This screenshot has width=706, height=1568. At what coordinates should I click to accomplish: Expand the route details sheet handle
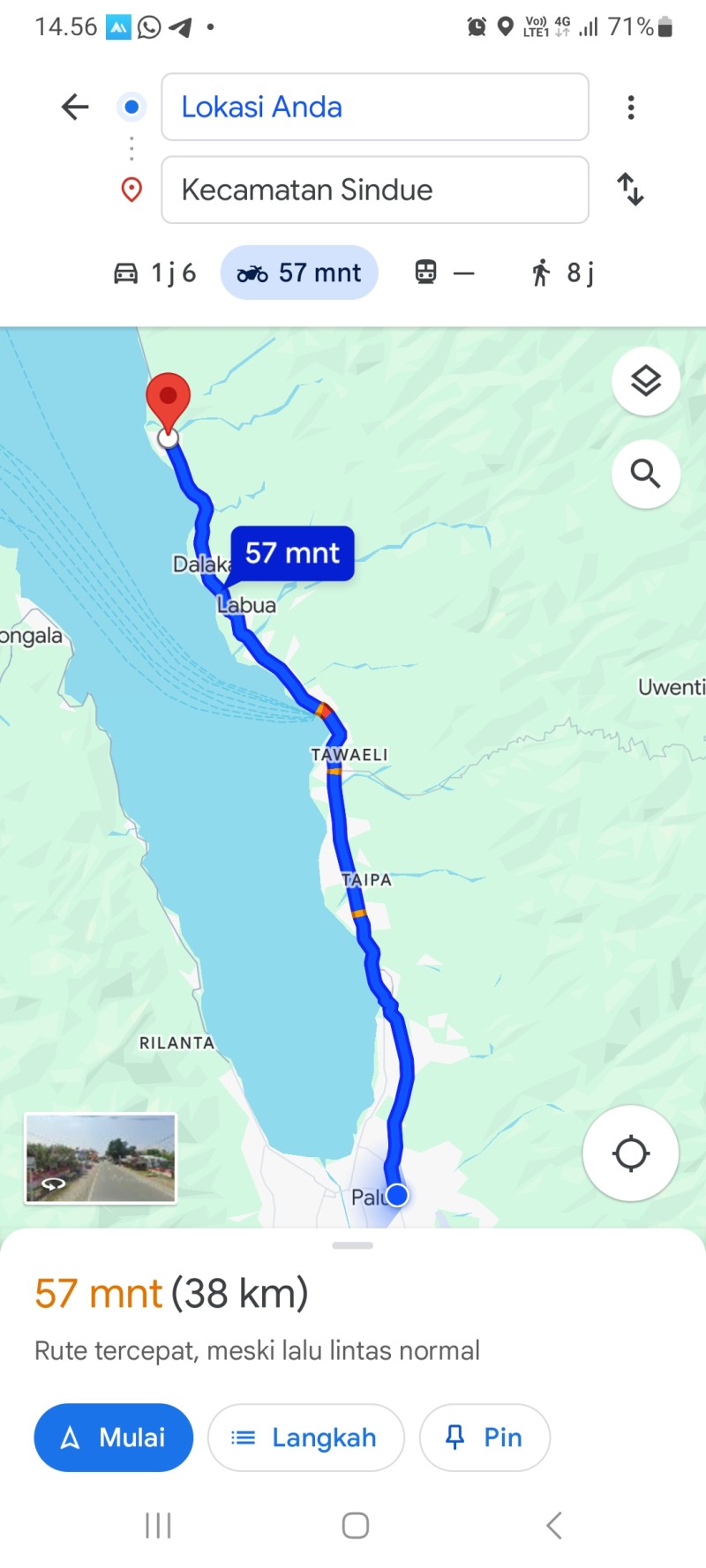point(353,1245)
